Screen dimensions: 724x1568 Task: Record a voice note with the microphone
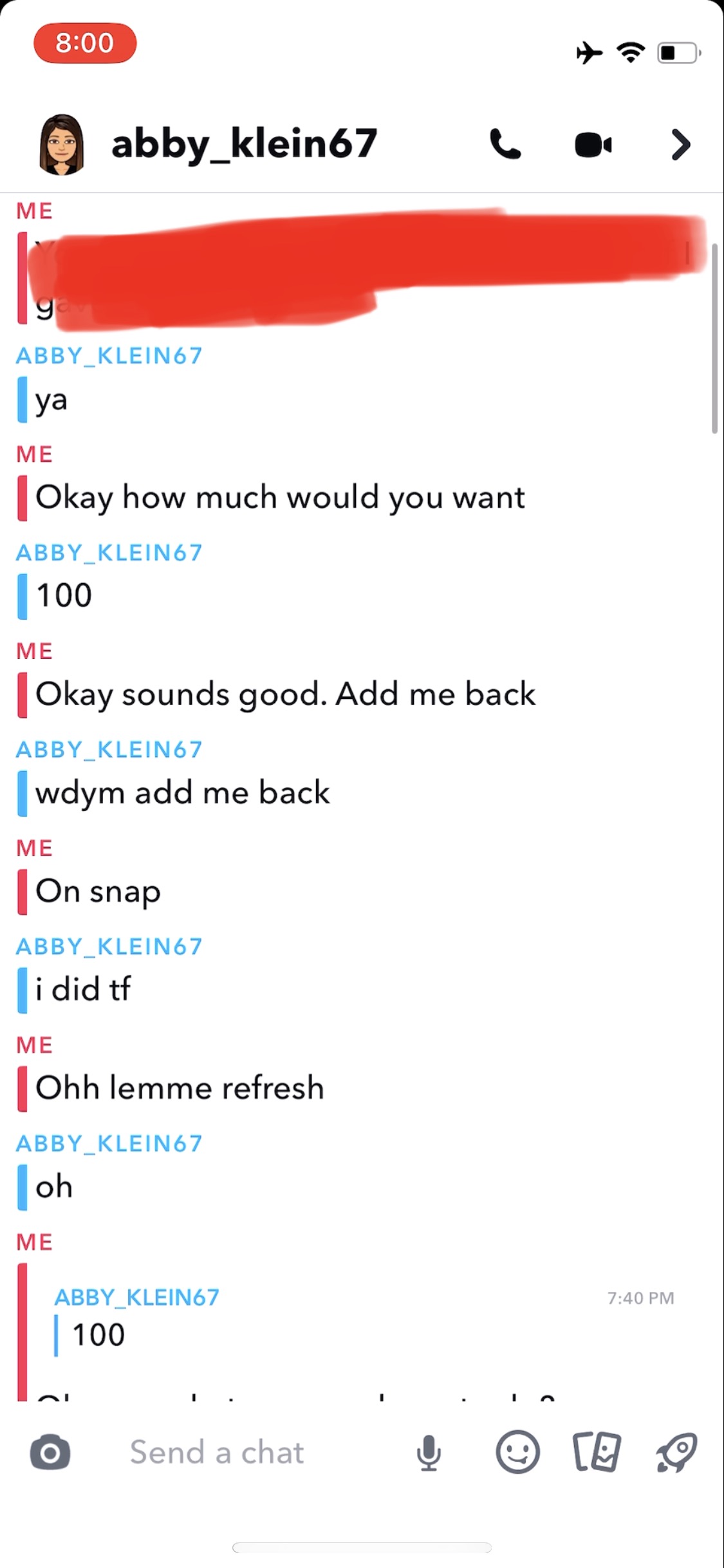[x=429, y=1453]
